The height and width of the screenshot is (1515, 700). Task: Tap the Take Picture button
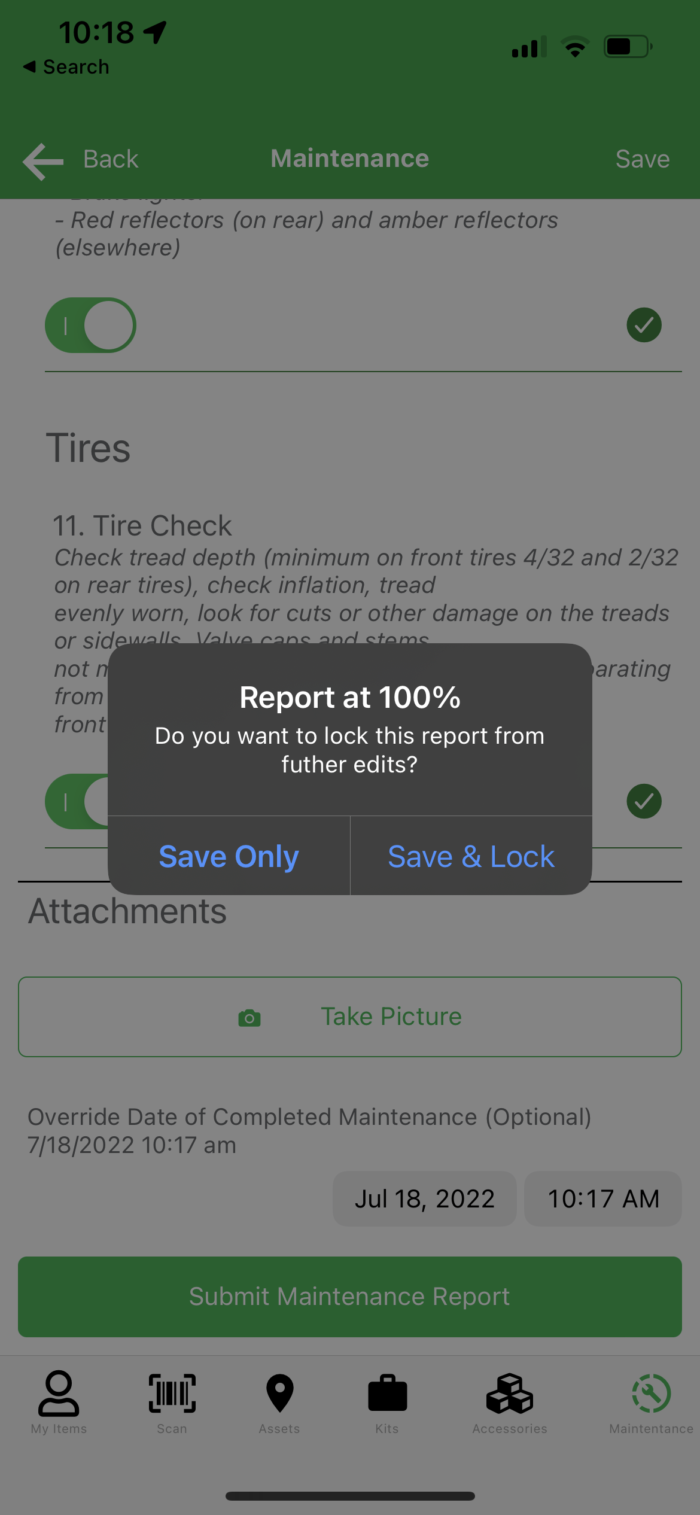click(350, 1016)
